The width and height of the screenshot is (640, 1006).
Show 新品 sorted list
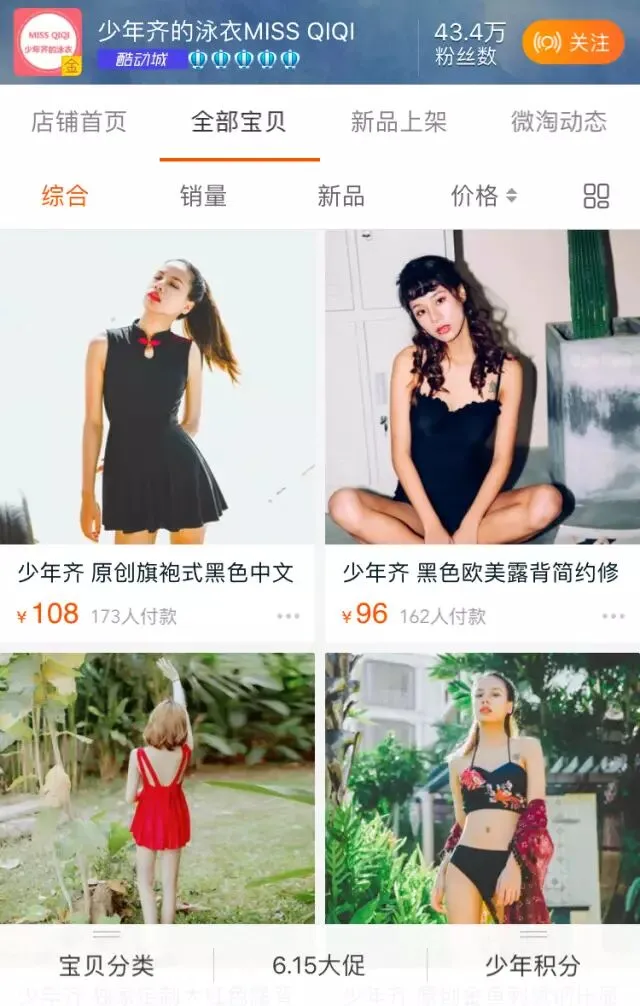[x=341, y=196]
